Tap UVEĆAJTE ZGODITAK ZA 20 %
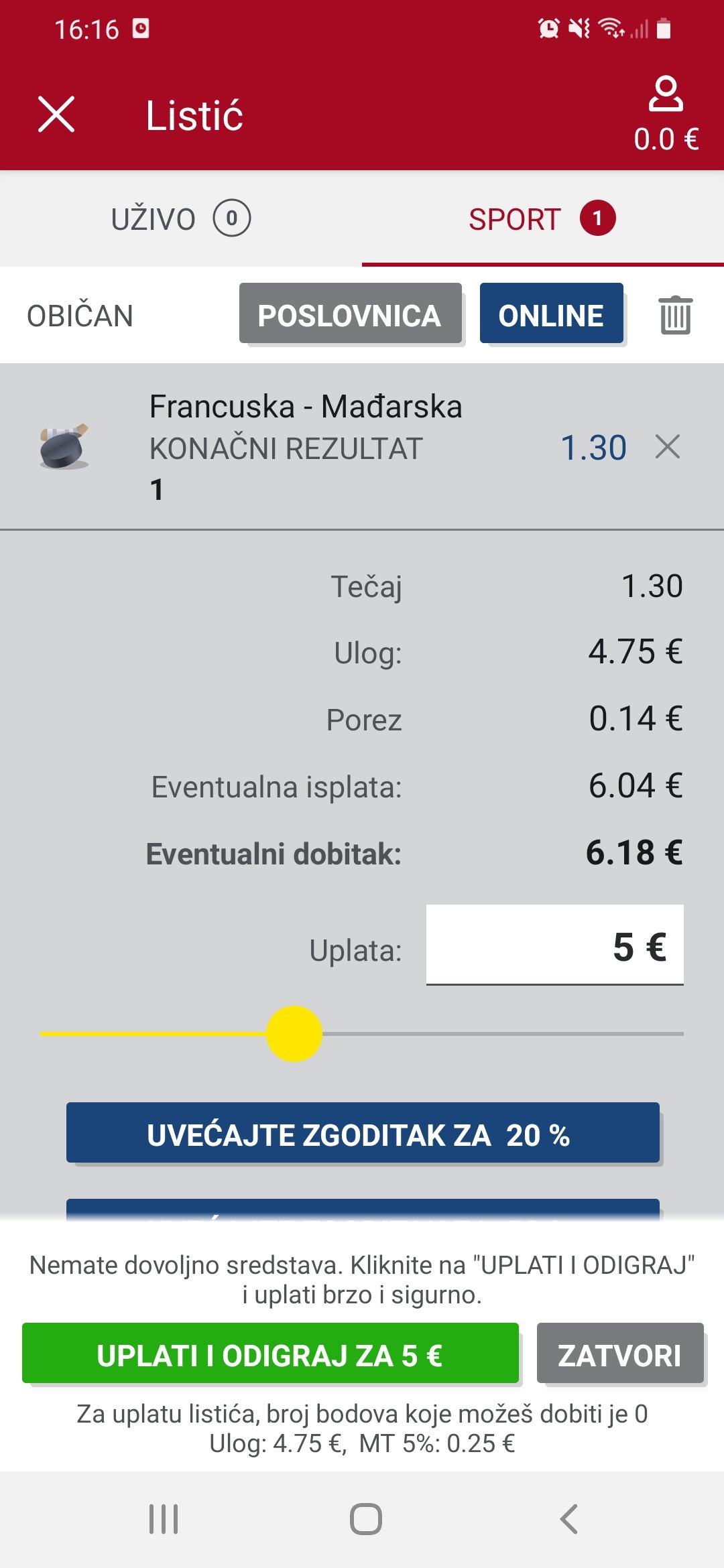This screenshot has height=1568, width=724. pyautogui.click(x=363, y=1132)
